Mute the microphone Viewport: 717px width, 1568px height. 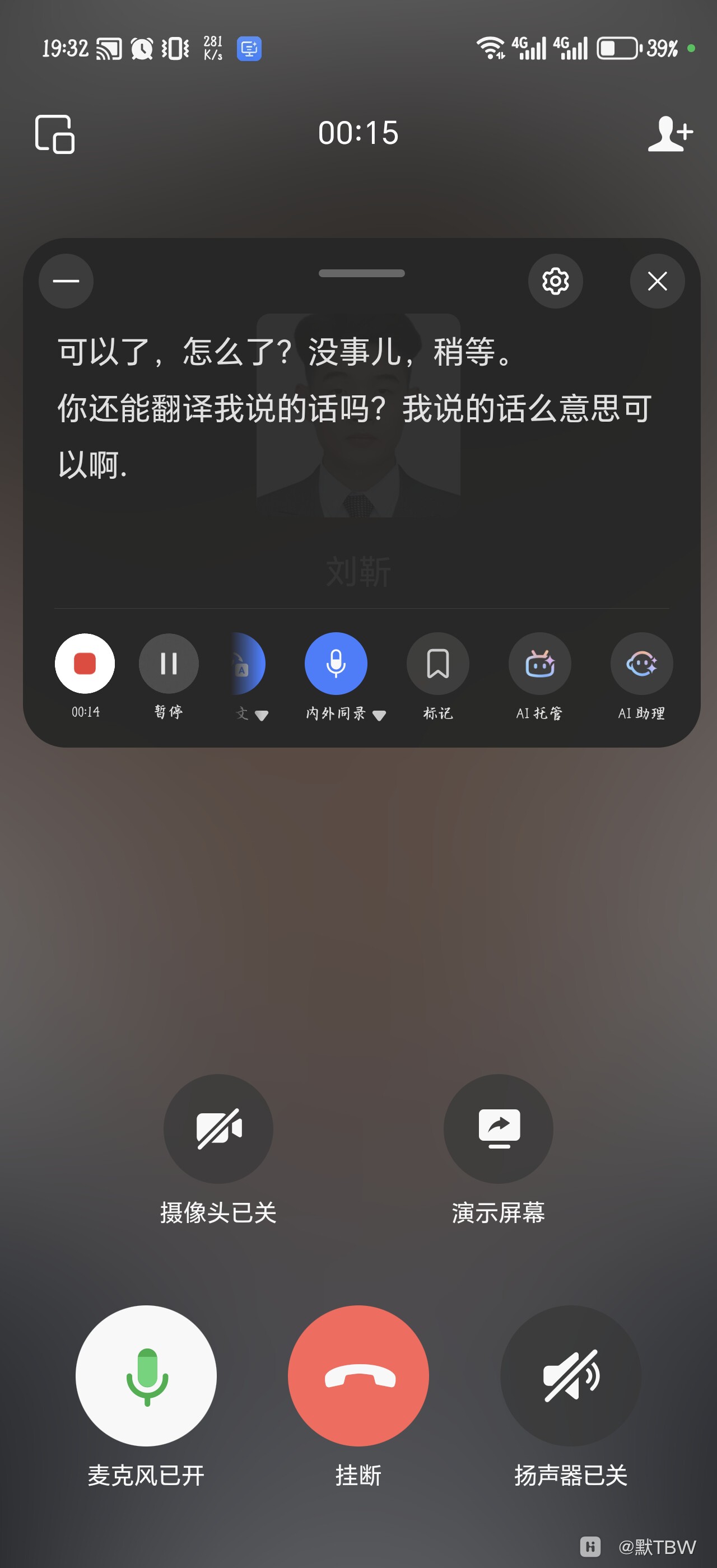(x=146, y=1376)
